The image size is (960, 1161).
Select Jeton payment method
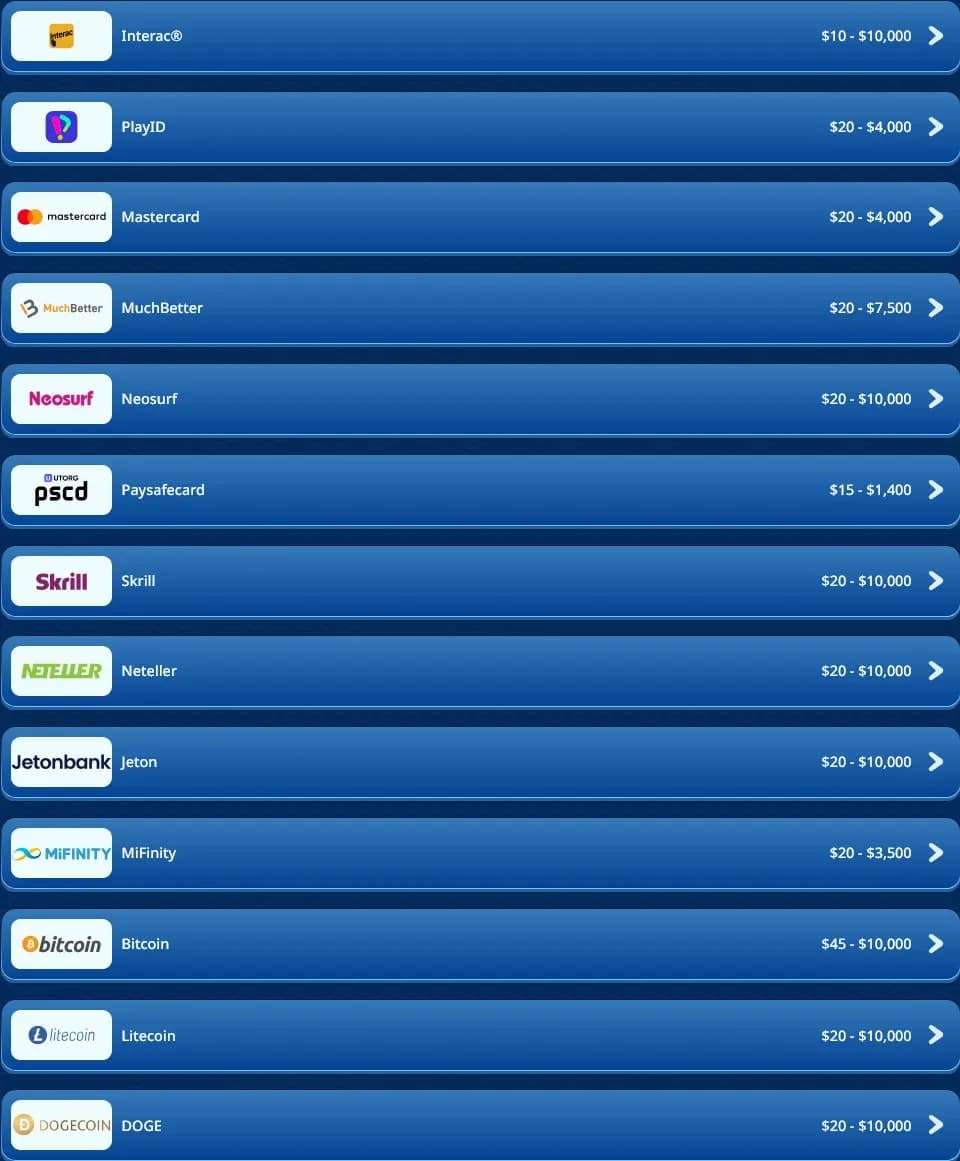[x=480, y=762]
